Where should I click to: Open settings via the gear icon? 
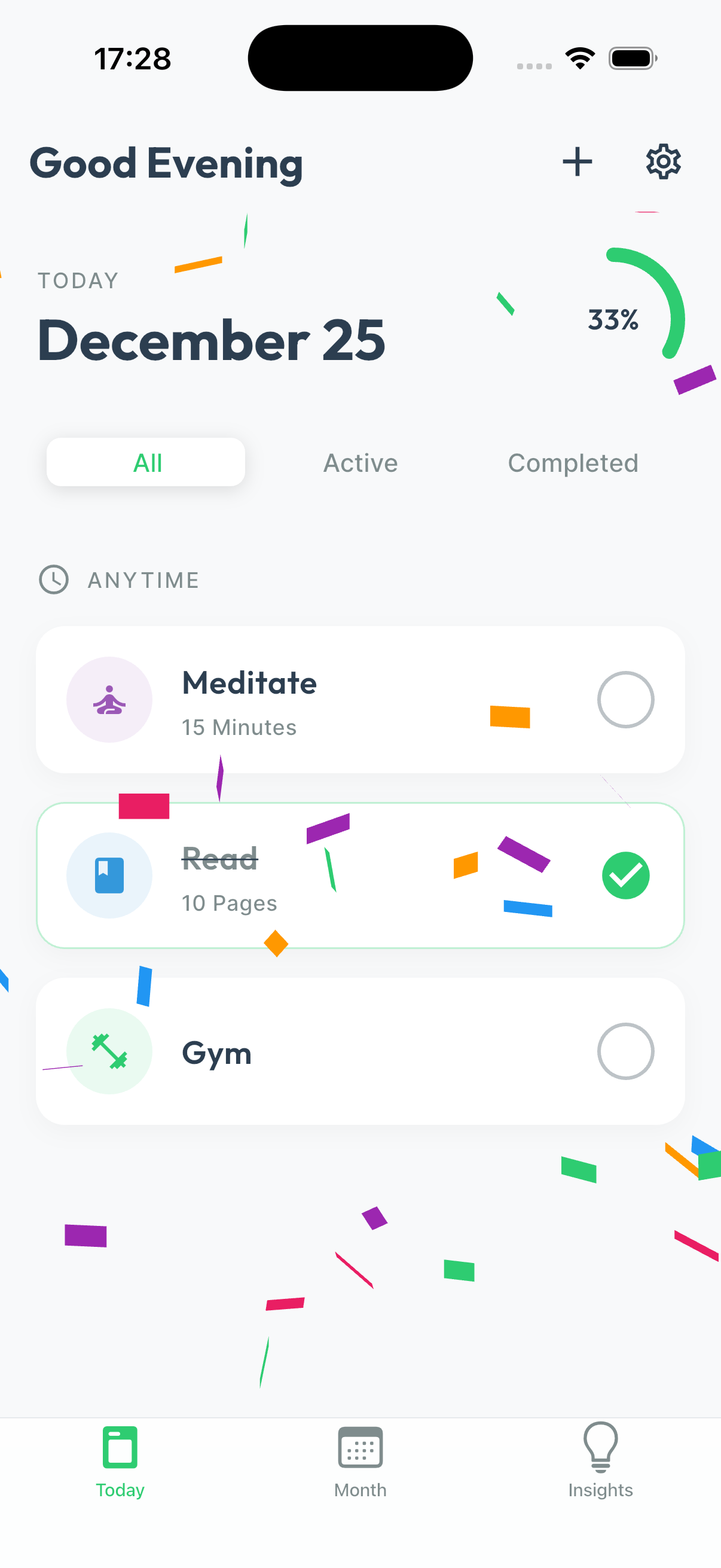click(663, 161)
